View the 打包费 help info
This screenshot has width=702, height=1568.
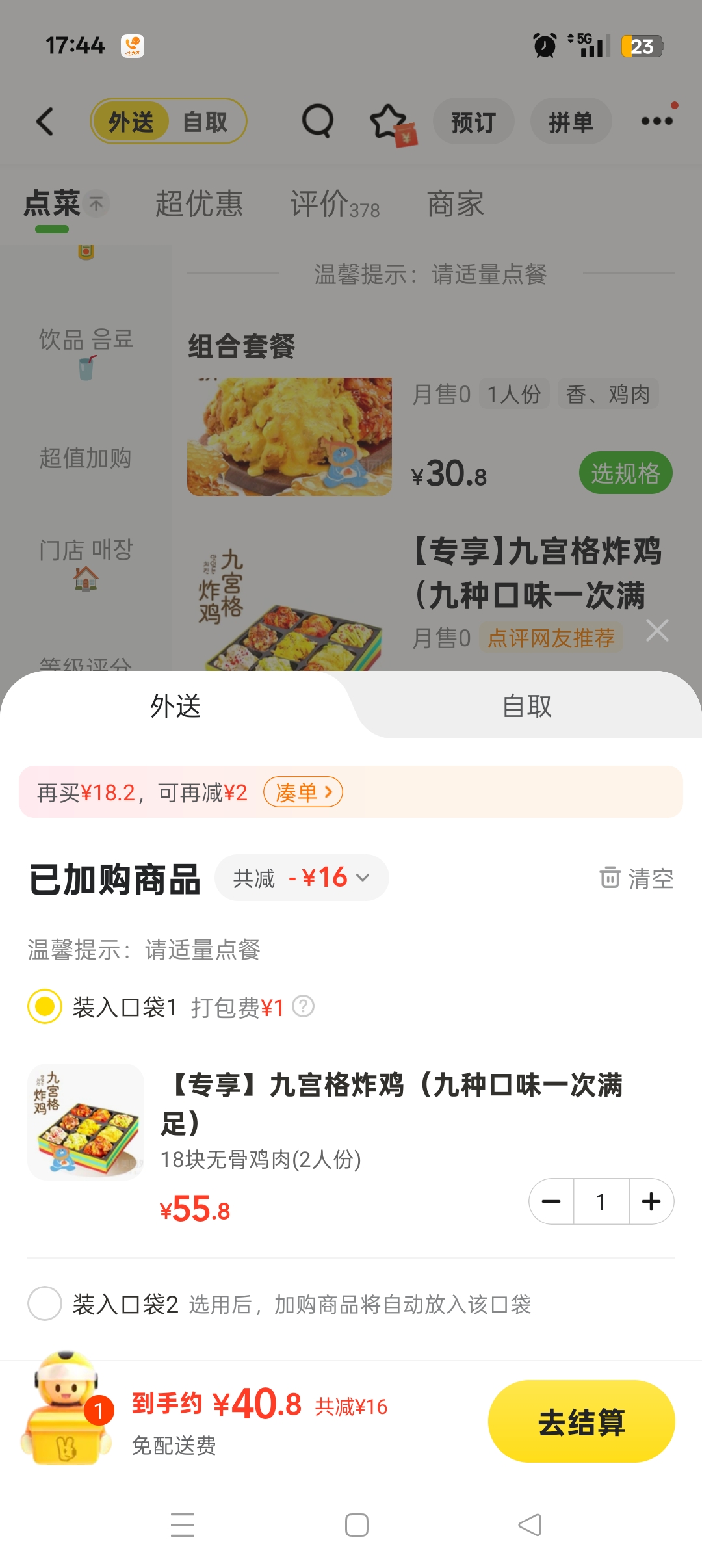304,1006
